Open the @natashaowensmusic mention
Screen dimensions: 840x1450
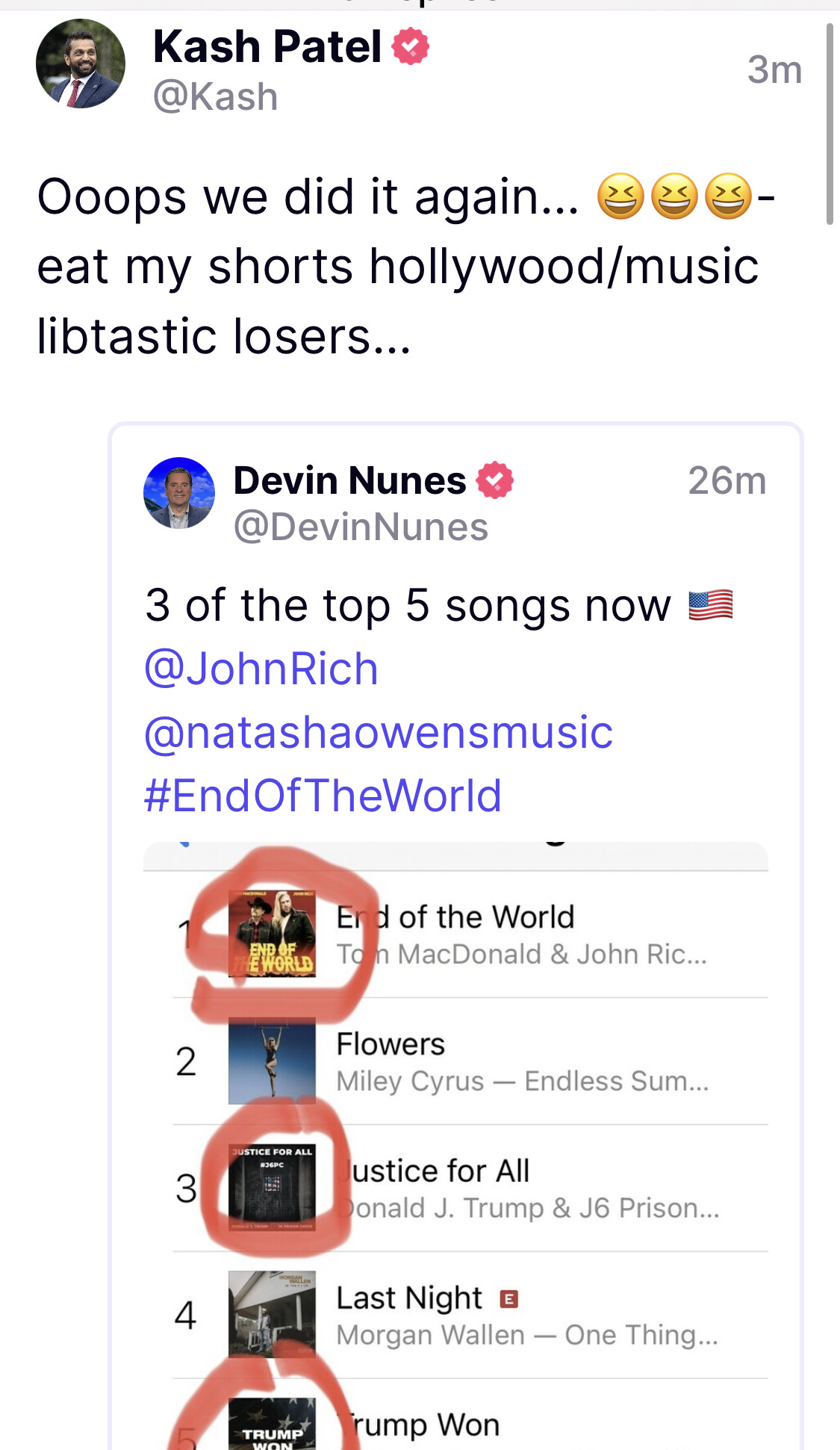[379, 732]
